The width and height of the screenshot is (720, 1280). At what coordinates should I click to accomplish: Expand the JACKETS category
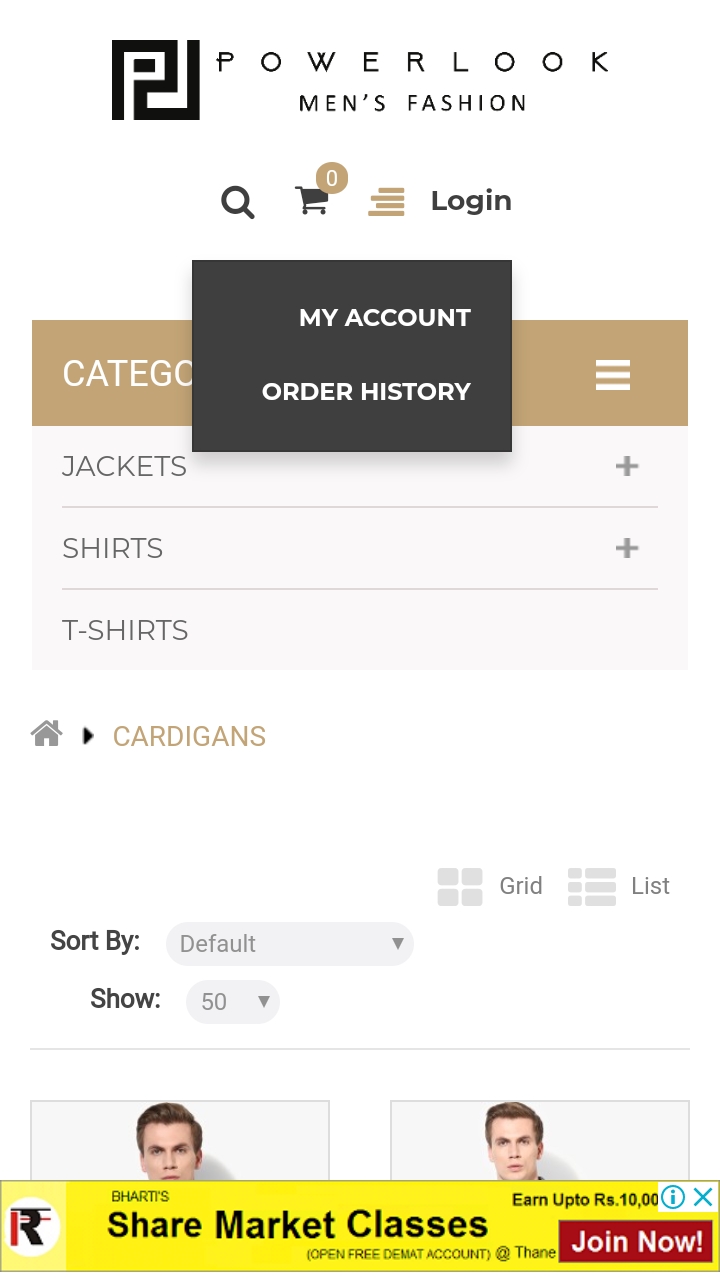pyautogui.click(x=626, y=466)
